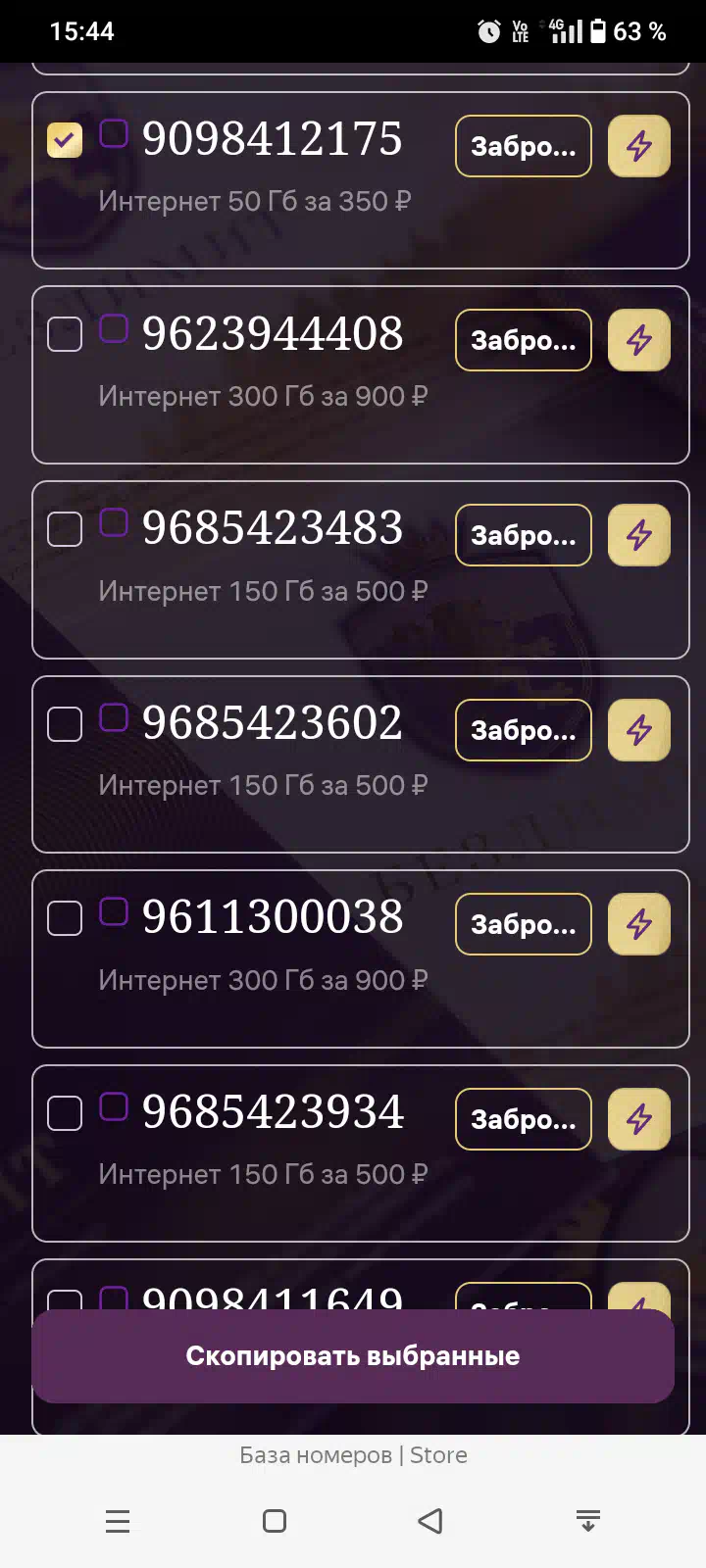Open lightning action for 9685423483
This screenshot has height=1568, width=706.
click(639, 535)
